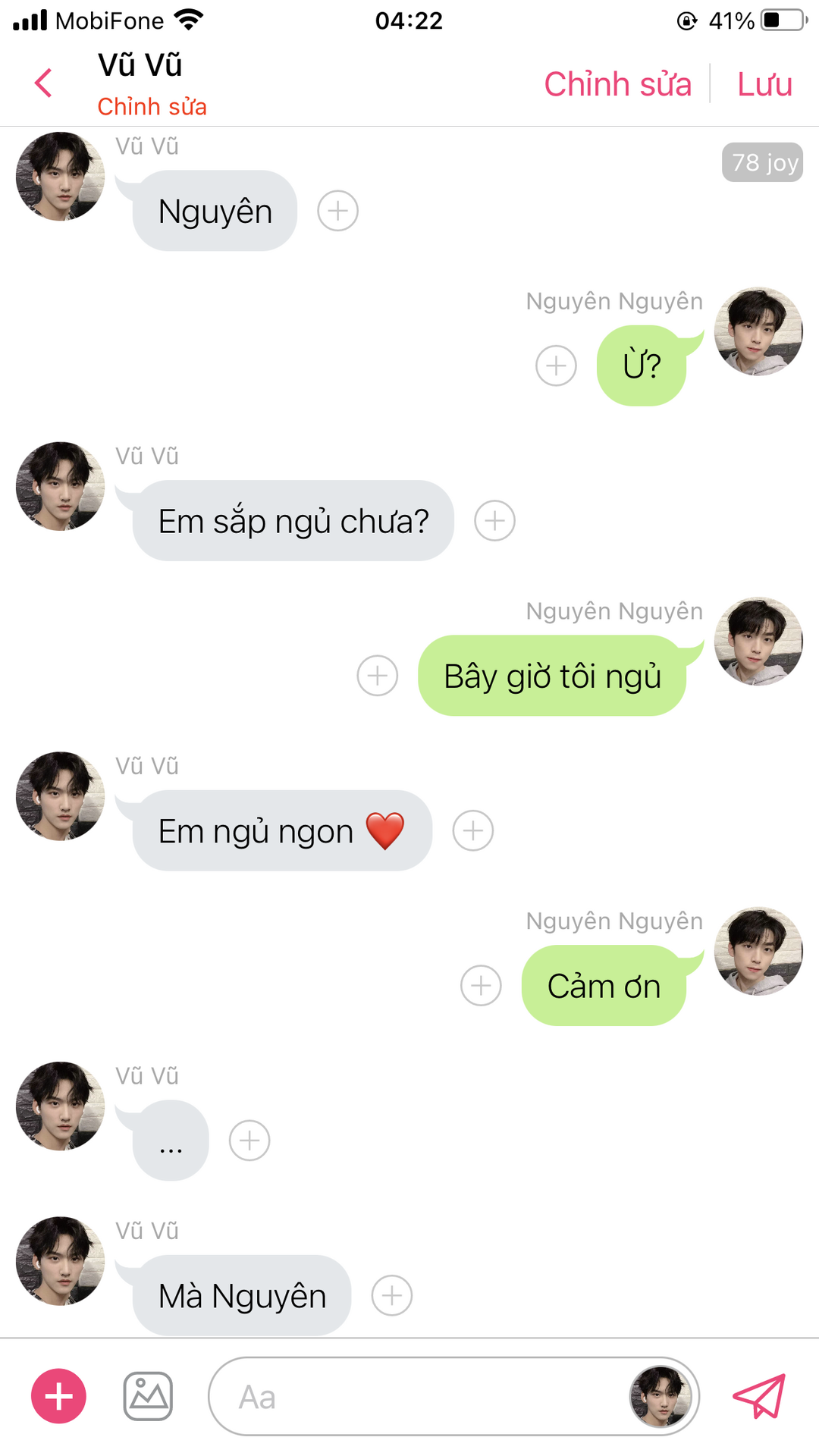This screenshot has width=819, height=1456.
Task: Select the "Em ngủ ngon" message bubble
Action: 282,830
